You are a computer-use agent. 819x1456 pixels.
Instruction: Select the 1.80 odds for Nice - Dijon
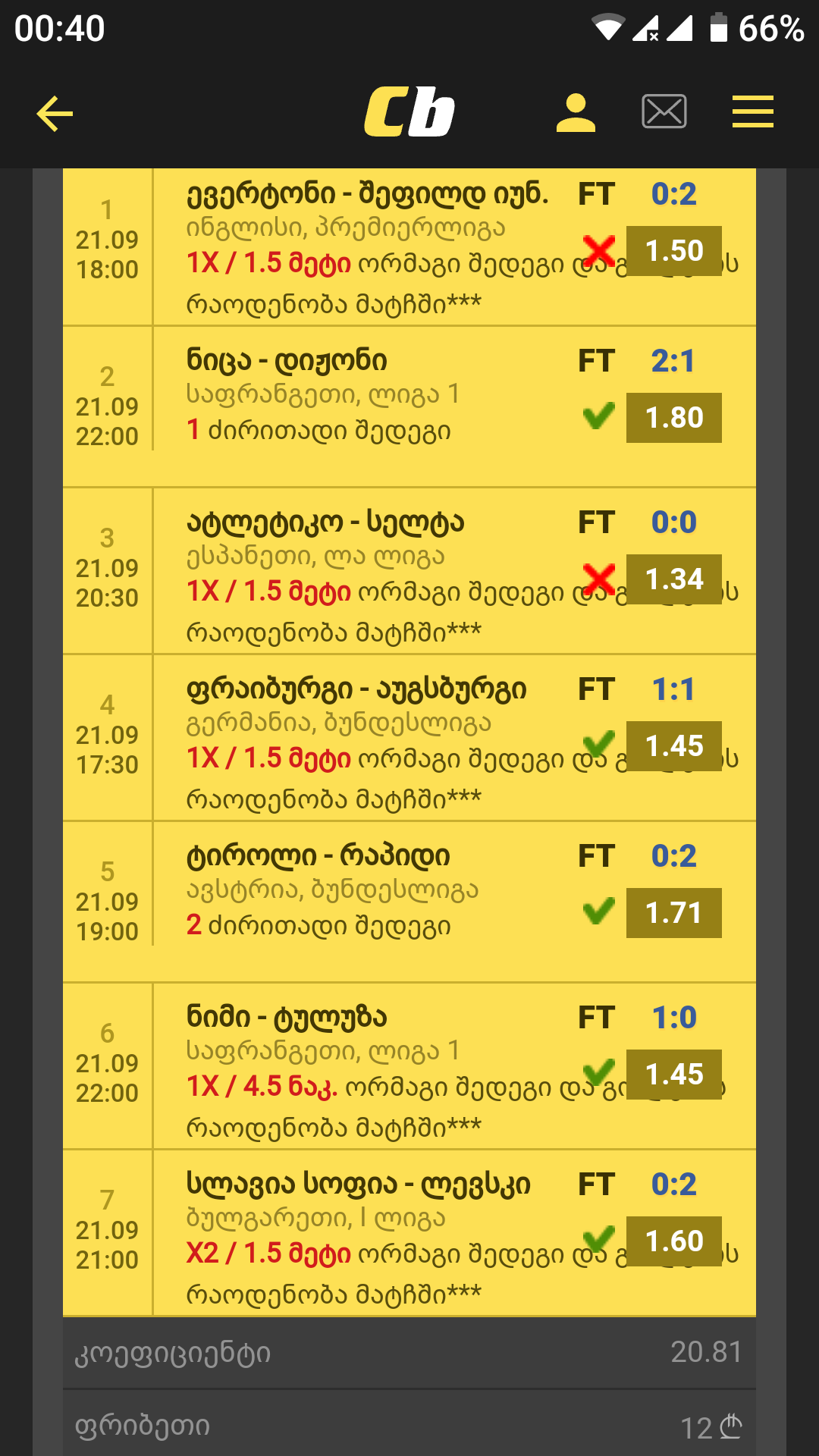click(673, 416)
